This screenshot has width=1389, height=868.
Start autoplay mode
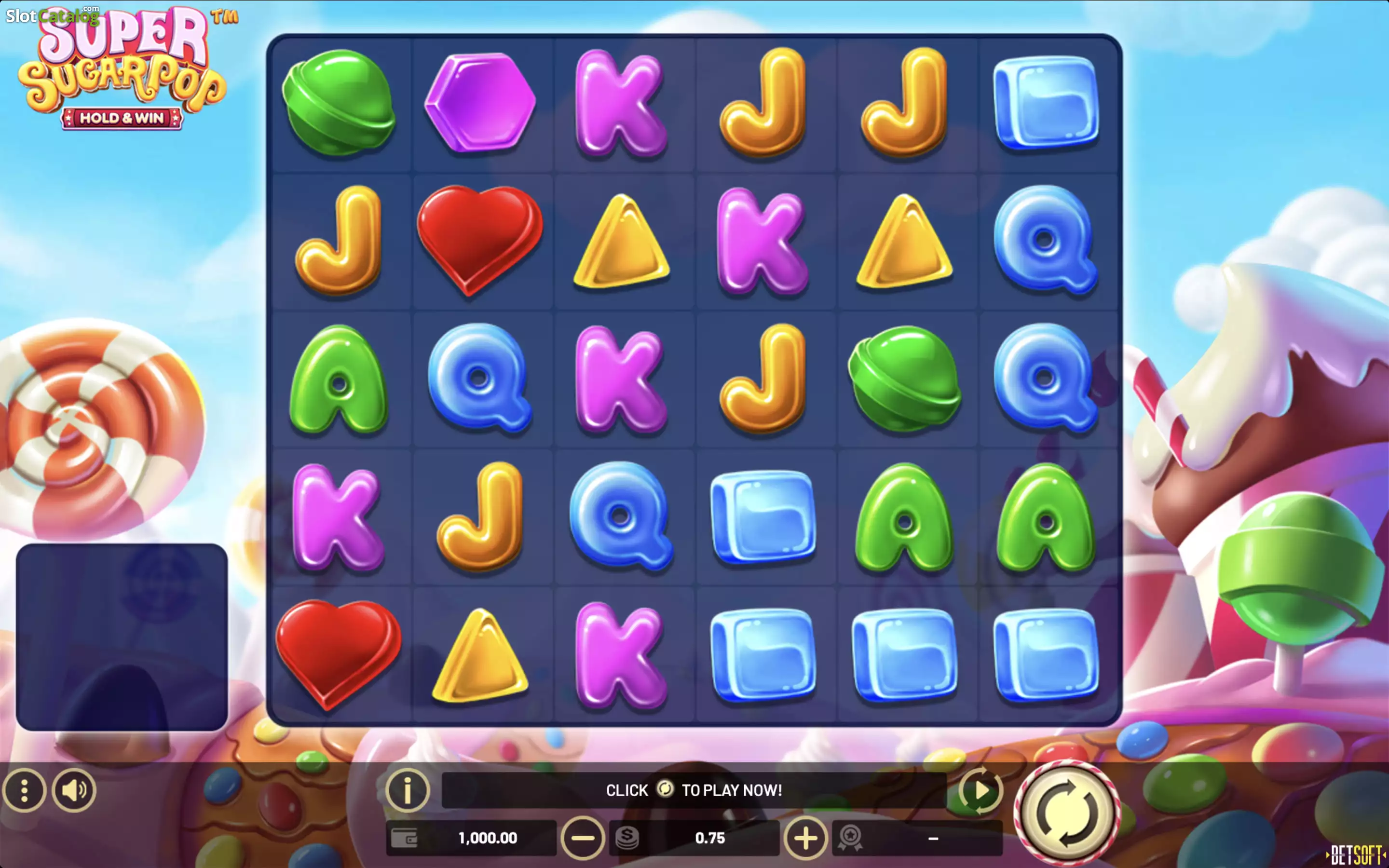click(x=981, y=790)
